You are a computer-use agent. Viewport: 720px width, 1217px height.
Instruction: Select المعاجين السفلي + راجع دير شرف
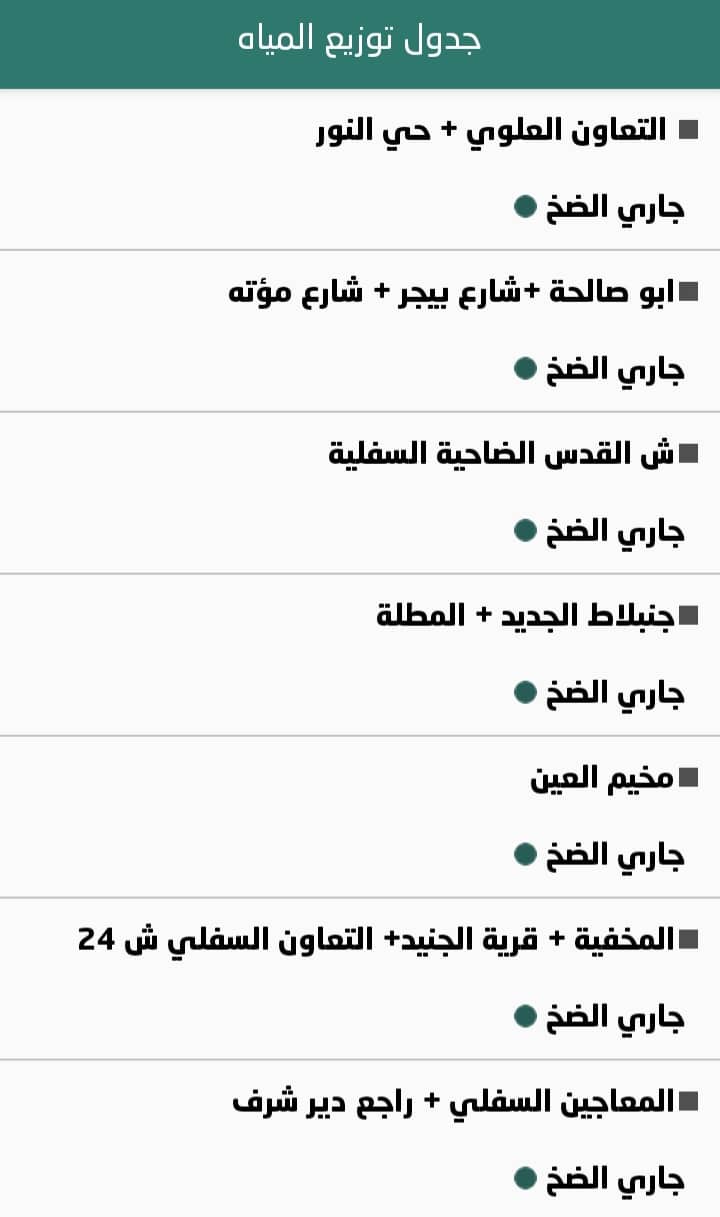453,1102
